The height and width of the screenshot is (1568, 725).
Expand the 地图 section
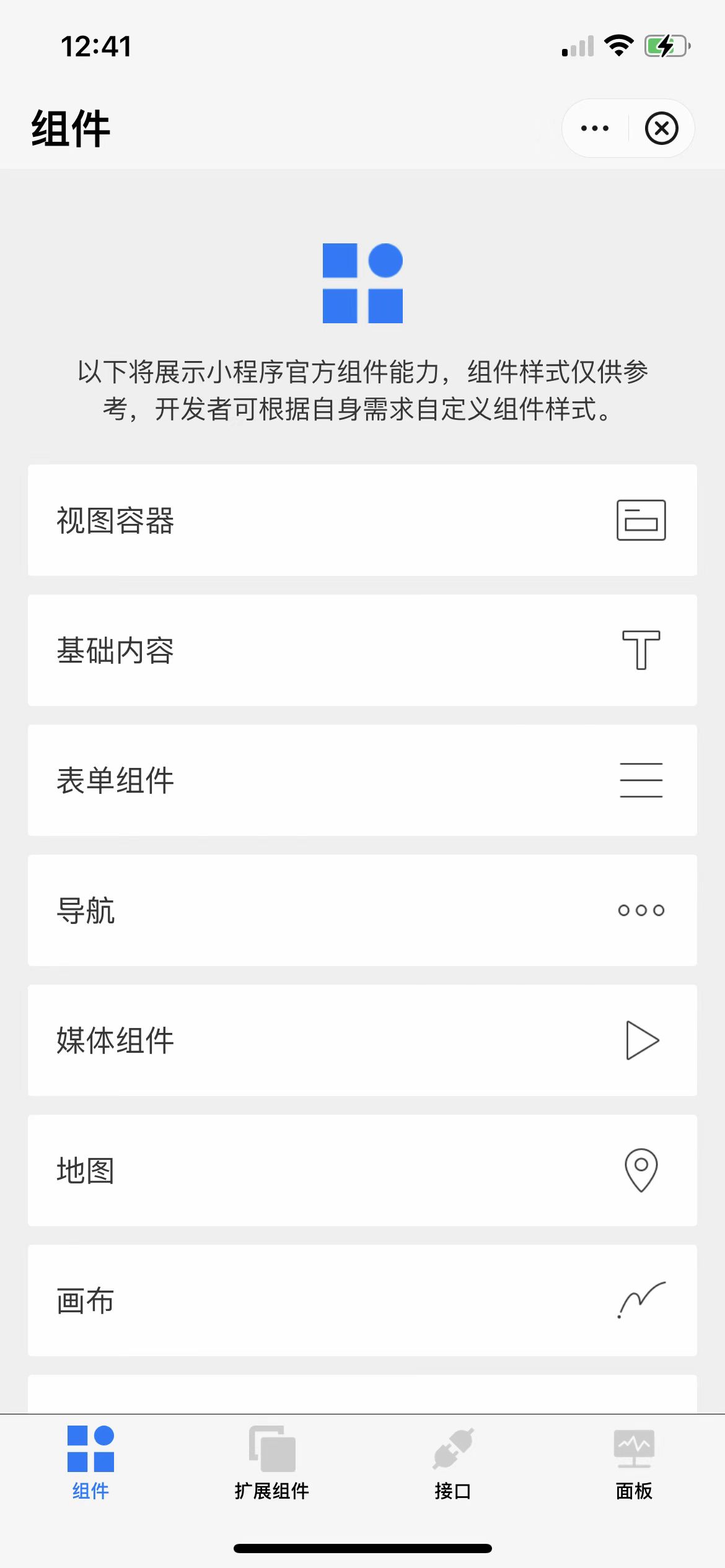[x=362, y=1170]
